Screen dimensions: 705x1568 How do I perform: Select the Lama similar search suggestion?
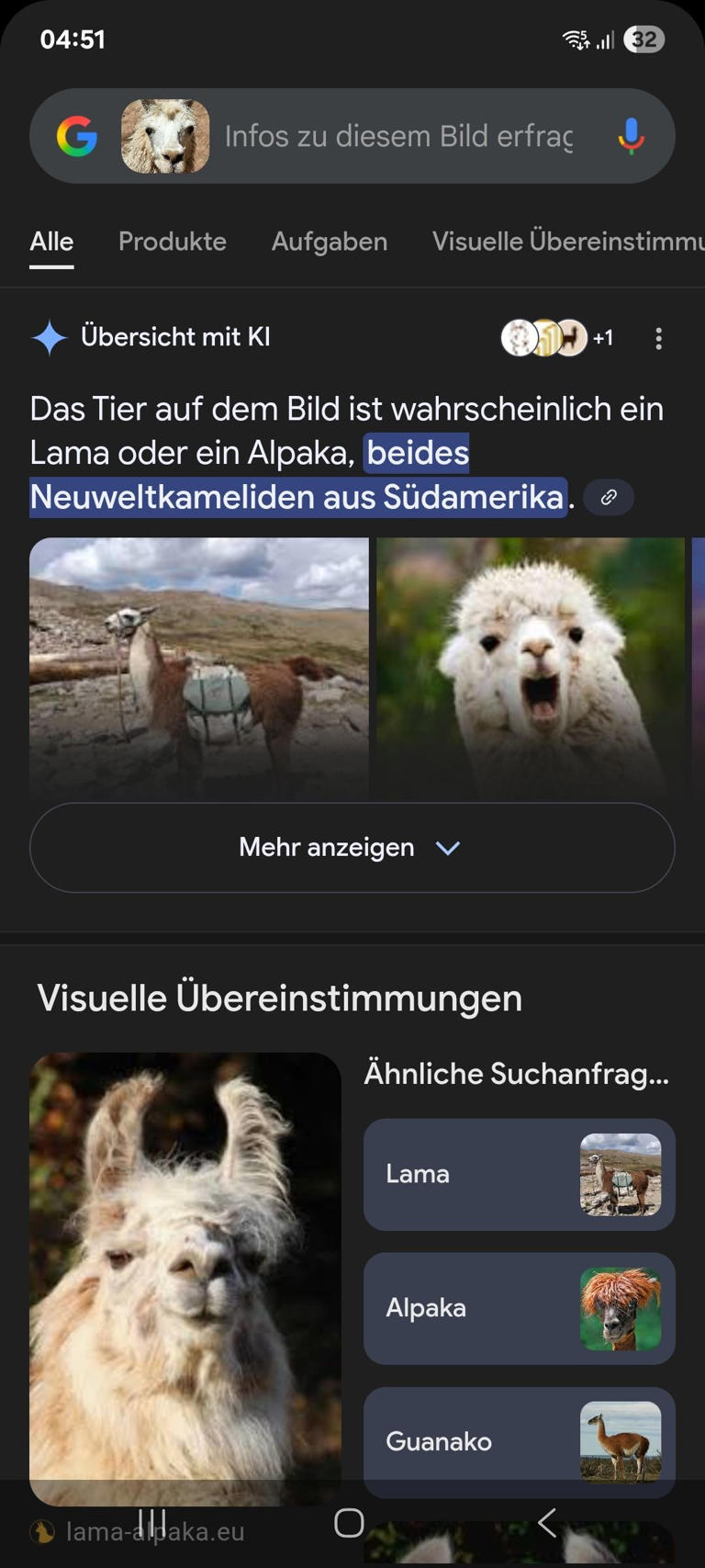[519, 1174]
